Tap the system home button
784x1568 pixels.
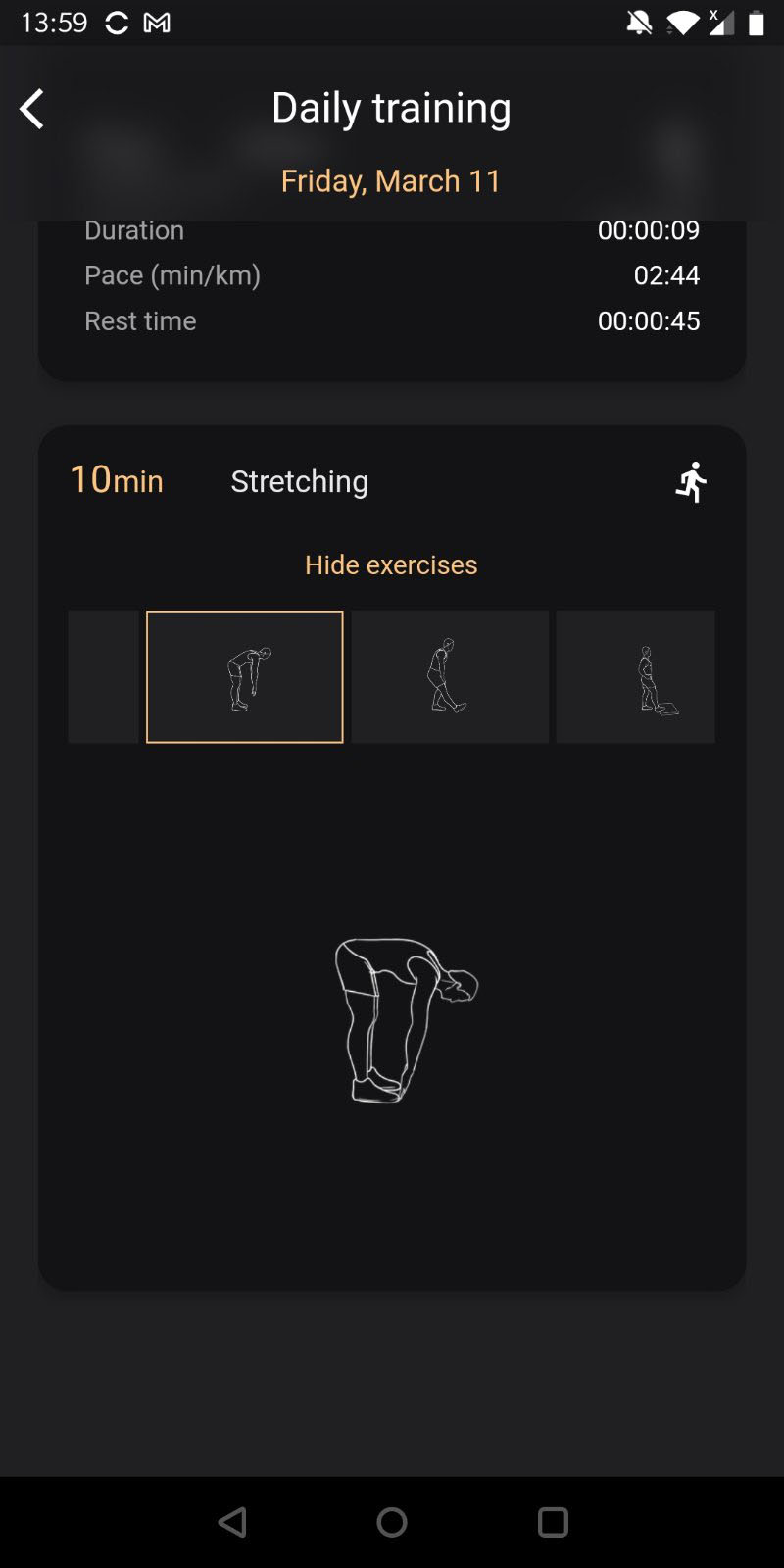point(392,1522)
